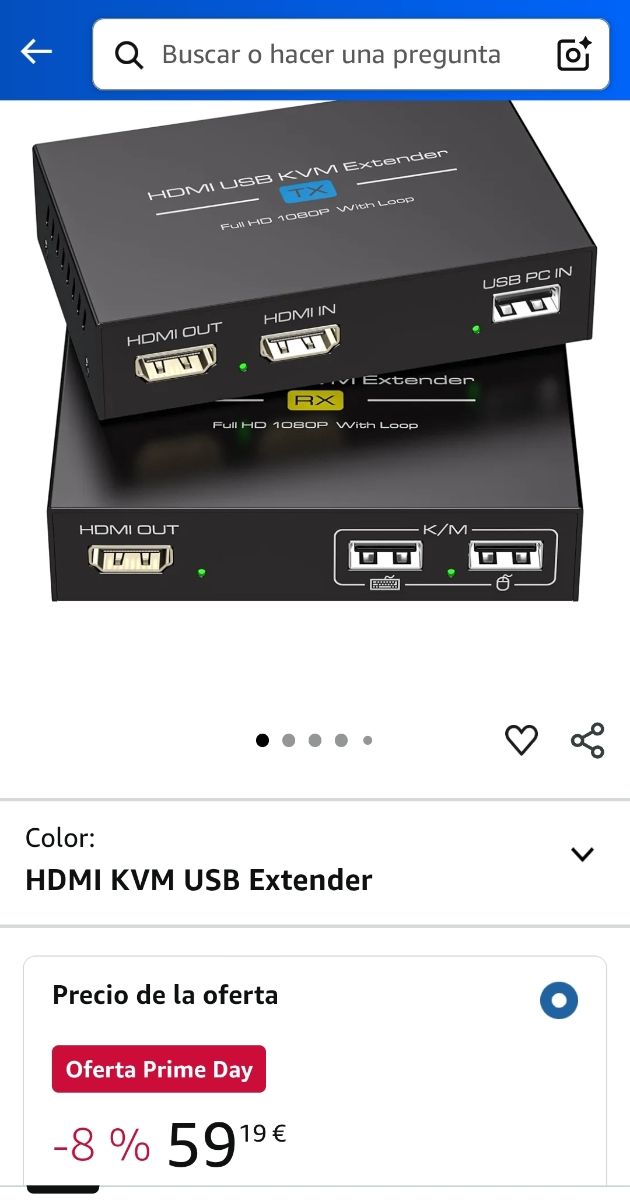Tap the image page indicator dots
The image size is (630, 1200).
tap(315, 740)
